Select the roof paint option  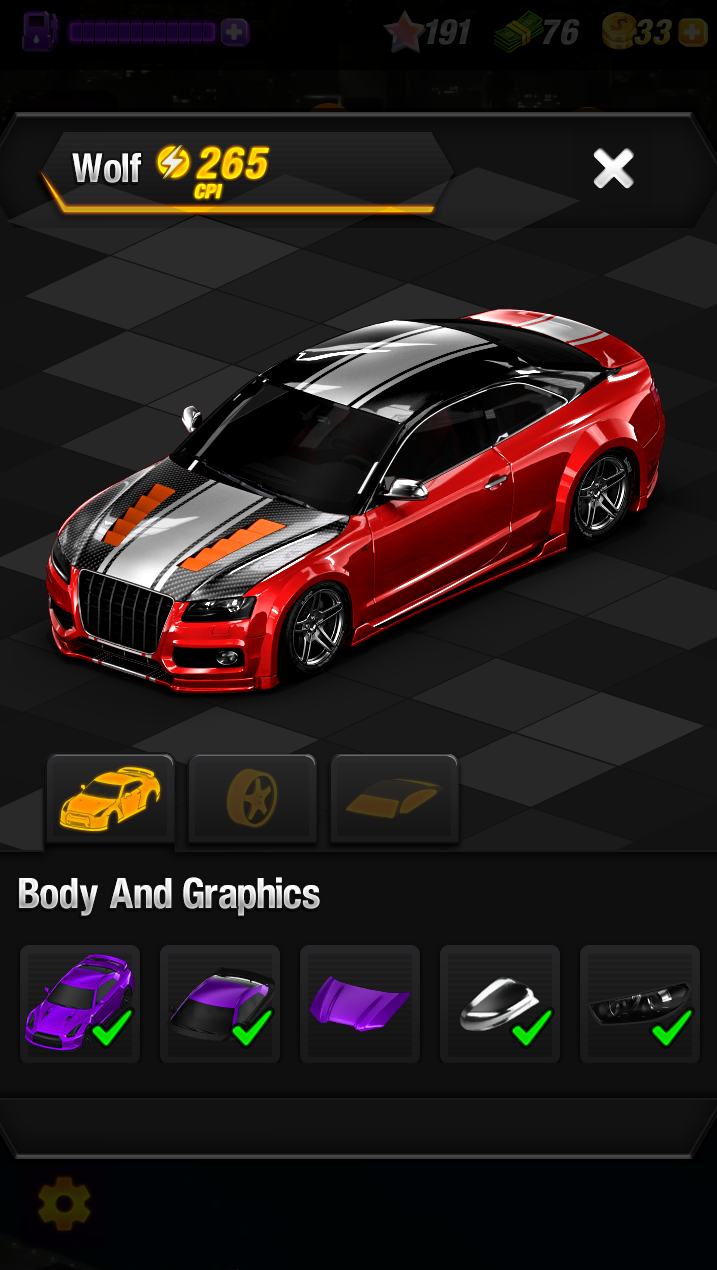(x=220, y=1004)
